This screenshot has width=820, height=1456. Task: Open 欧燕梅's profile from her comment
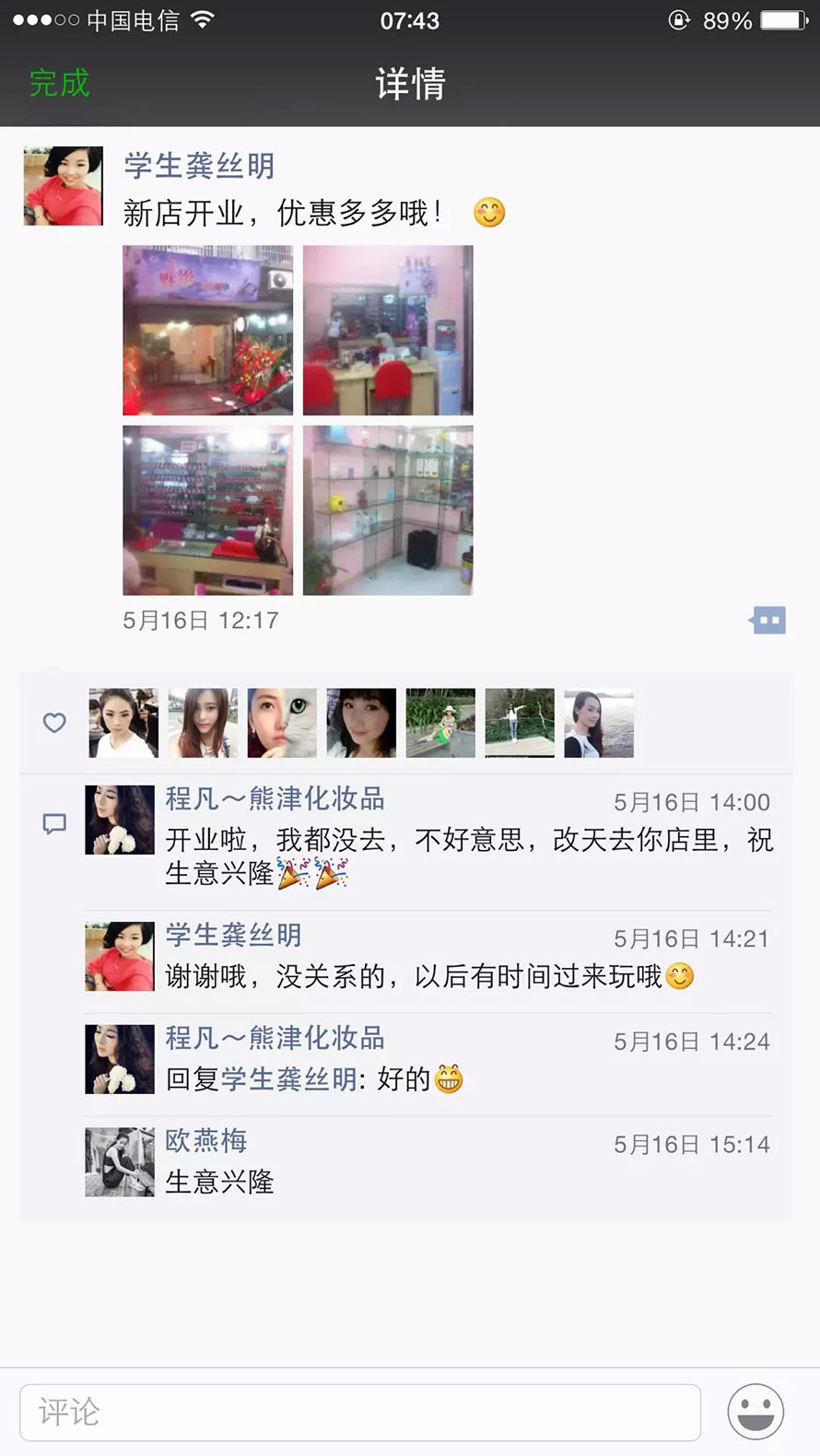pos(205,1140)
